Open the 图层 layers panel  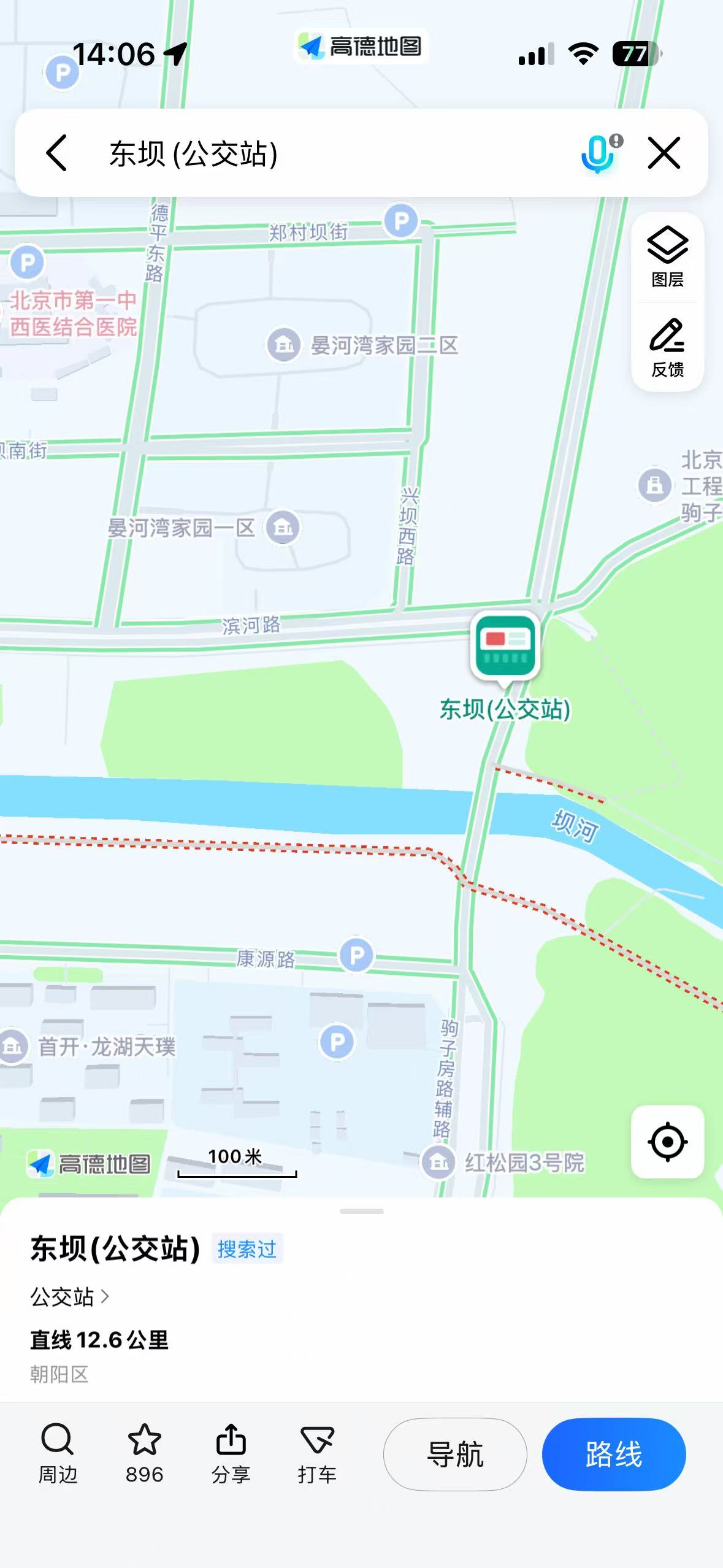(667, 256)
